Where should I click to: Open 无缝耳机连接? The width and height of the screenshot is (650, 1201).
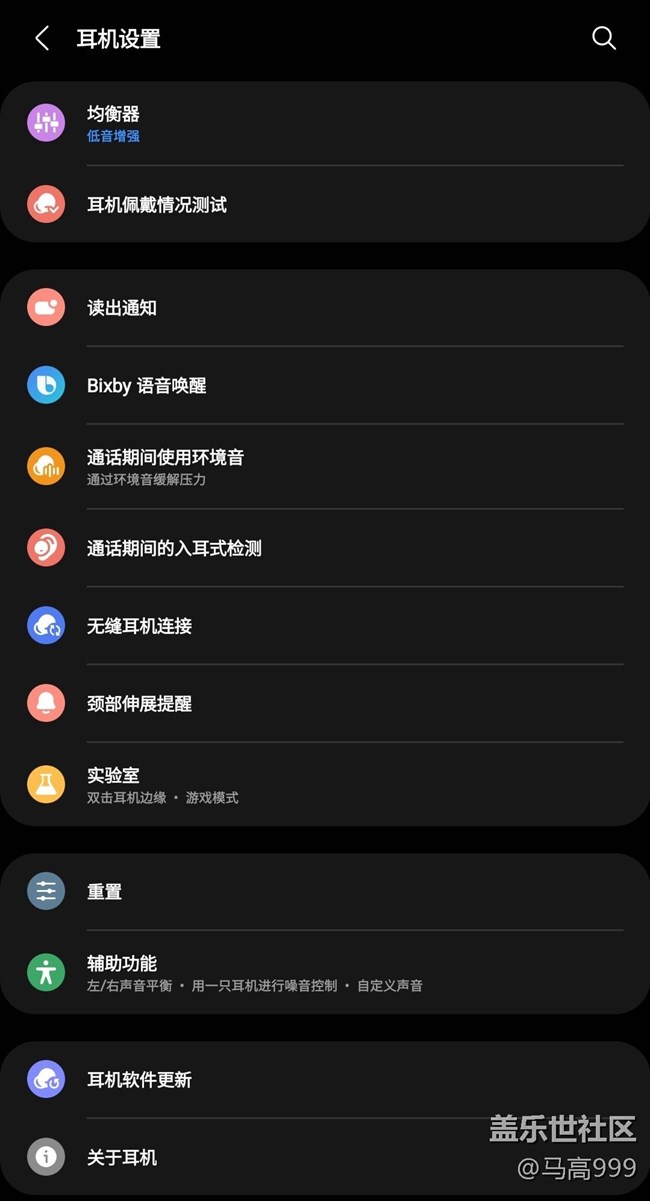pyautogui.click(x=324, y=626)
